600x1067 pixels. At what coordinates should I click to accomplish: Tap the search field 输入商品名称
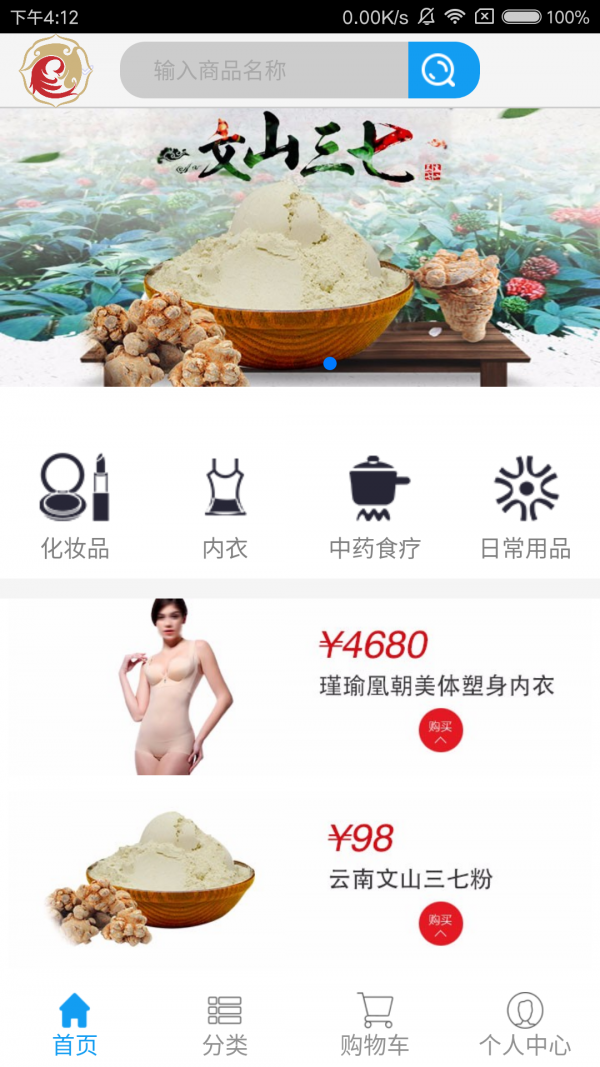[x=264, y=70]
